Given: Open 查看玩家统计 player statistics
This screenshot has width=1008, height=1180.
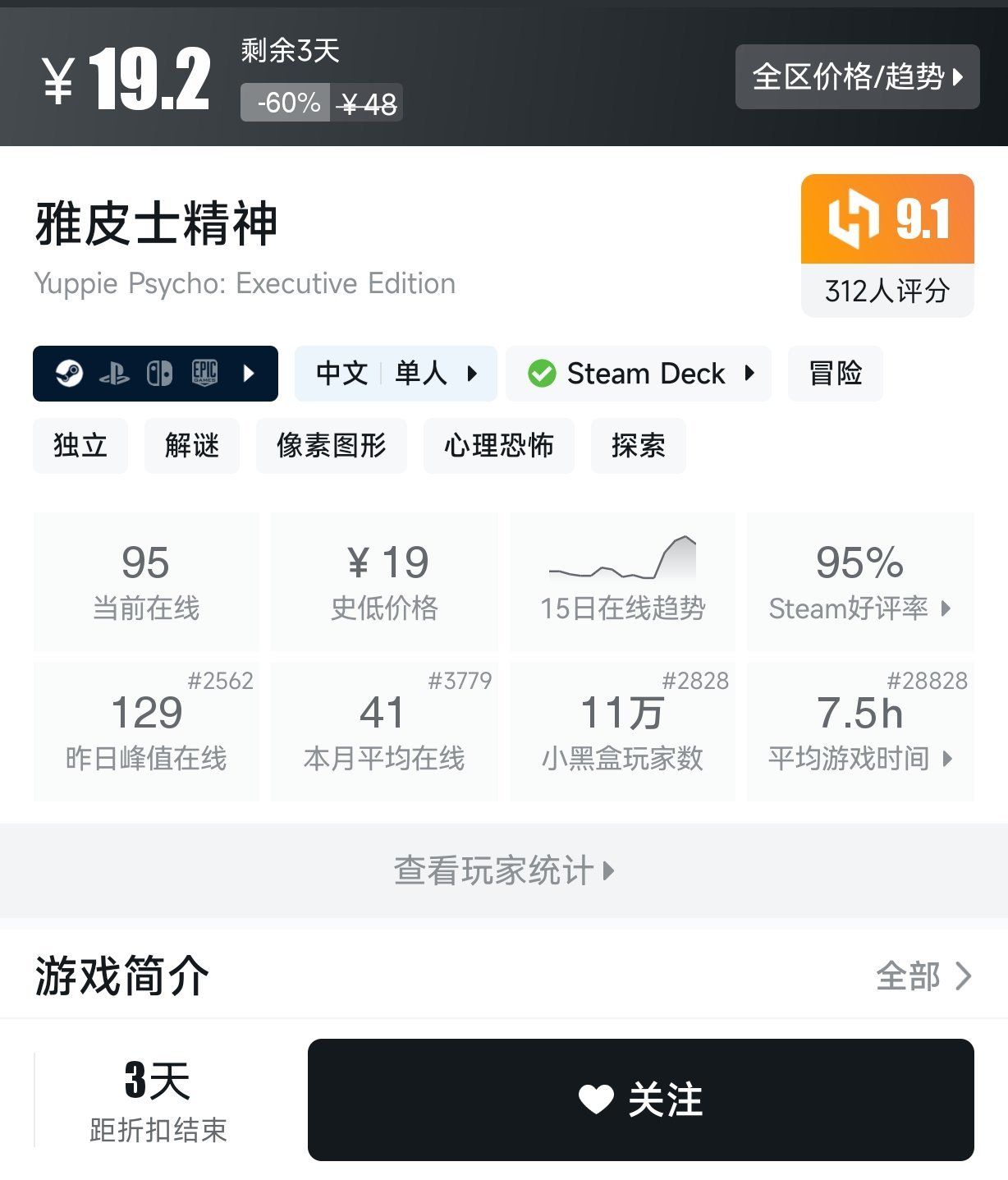Looking at the screenshot, I should (x=503, y=871).
